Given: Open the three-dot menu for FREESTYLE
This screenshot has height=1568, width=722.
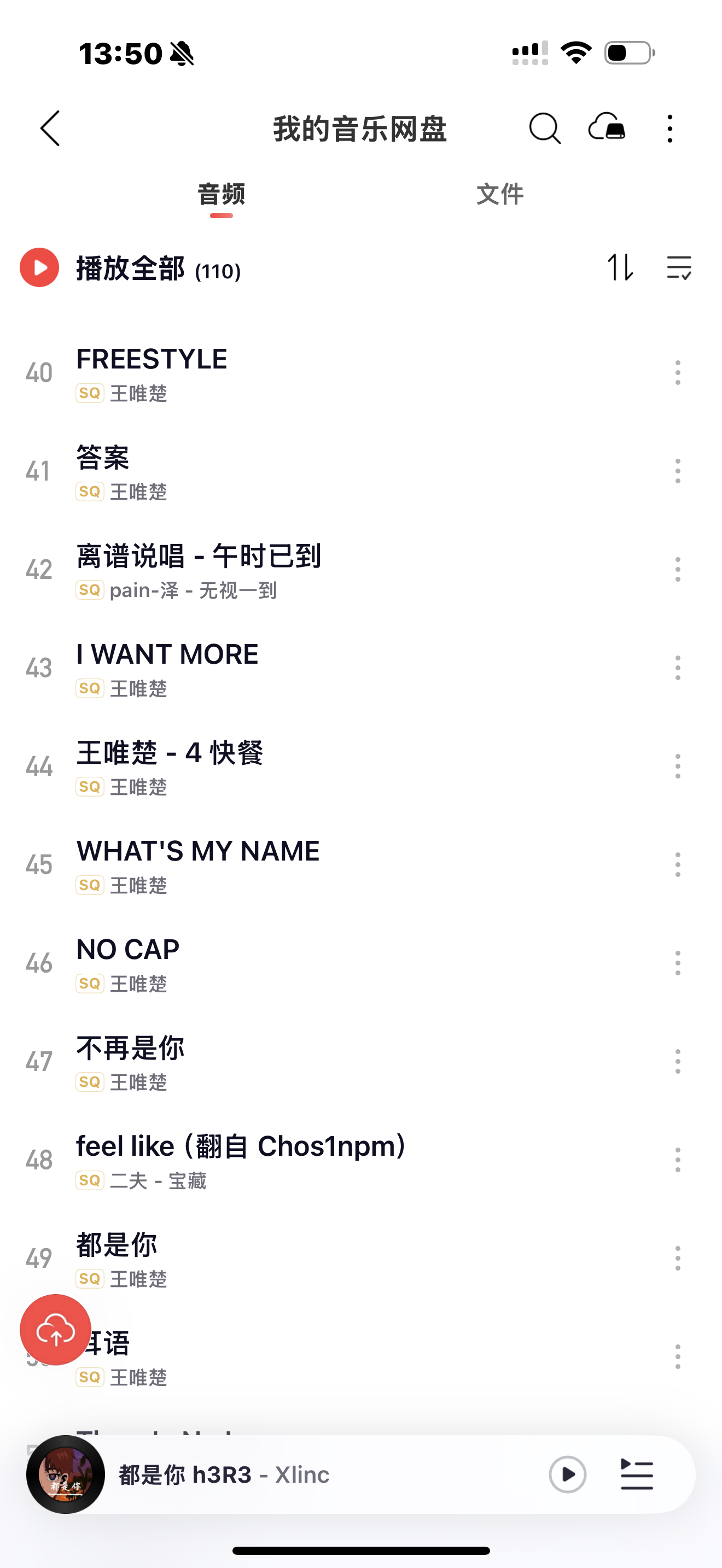Looking at the screenshot, I should click(678, 371).
